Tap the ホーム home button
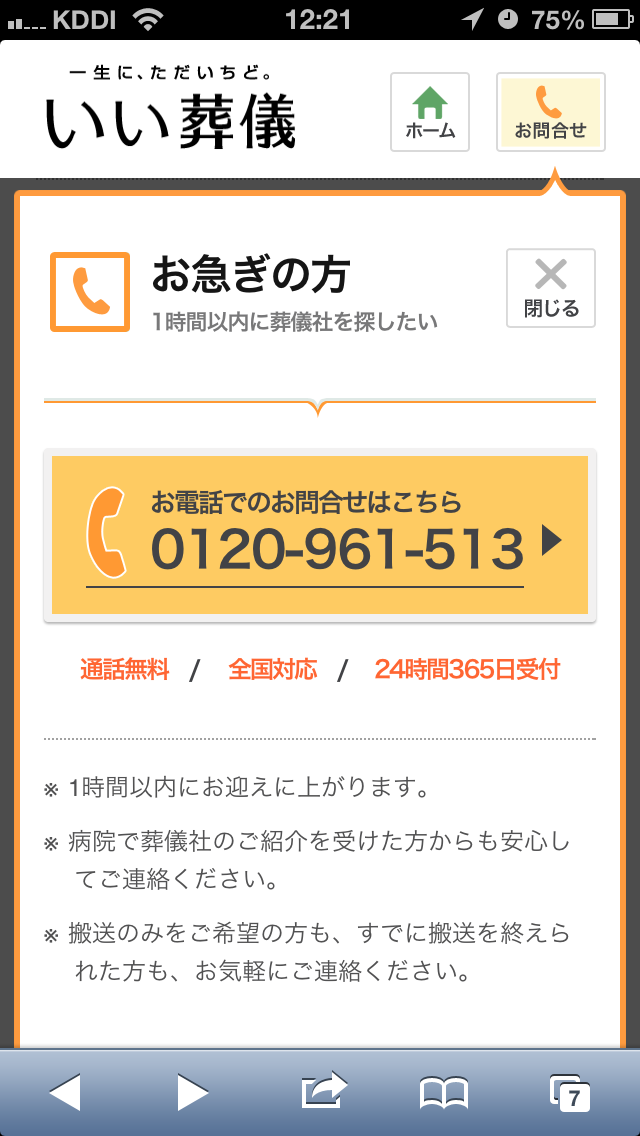This screenshot has height=1136, width=640. [x=430, y=112]
